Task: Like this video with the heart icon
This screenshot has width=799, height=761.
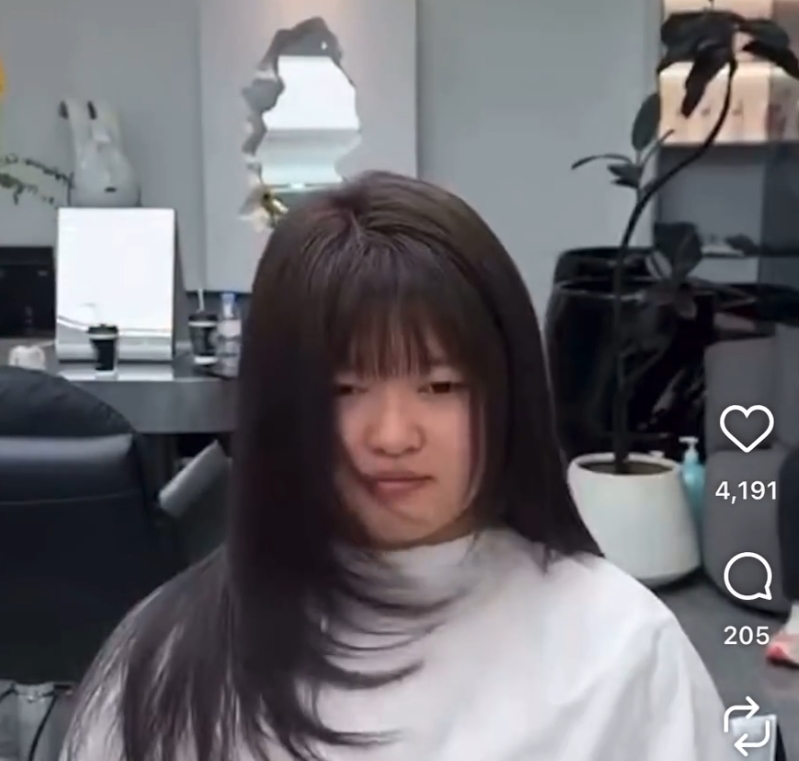Action: coord(746,430)
